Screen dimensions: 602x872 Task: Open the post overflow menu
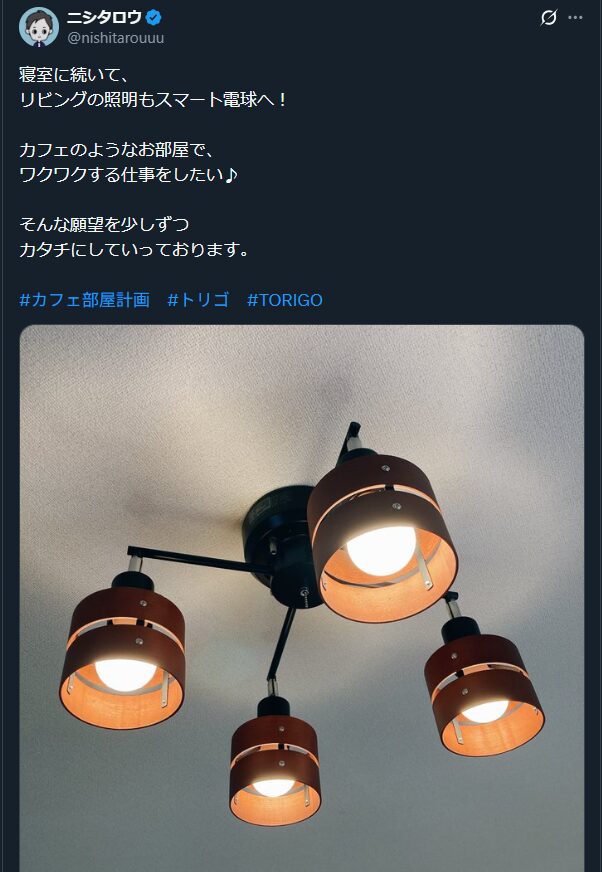575,18
